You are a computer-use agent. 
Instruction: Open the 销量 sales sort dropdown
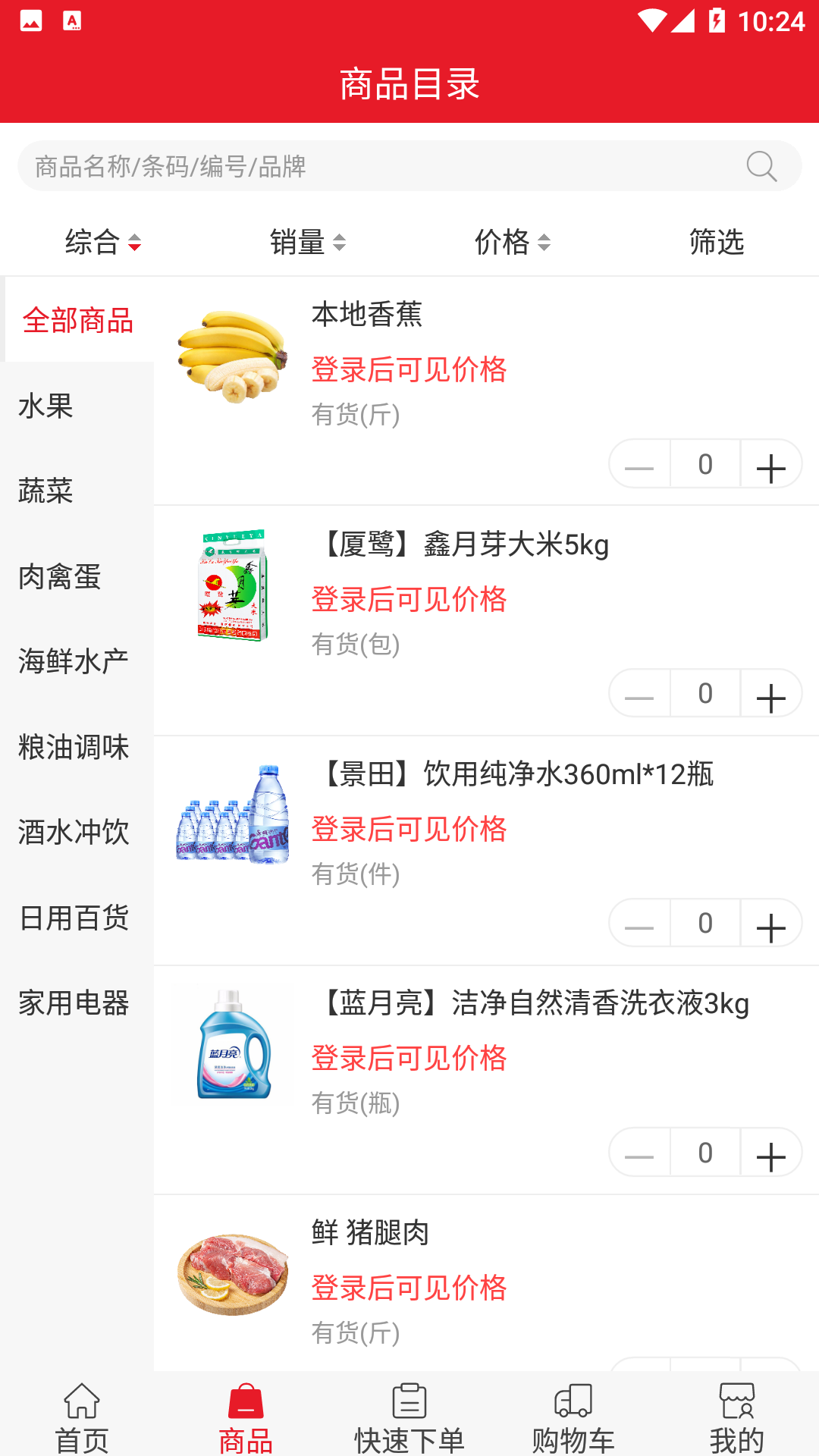307,242
